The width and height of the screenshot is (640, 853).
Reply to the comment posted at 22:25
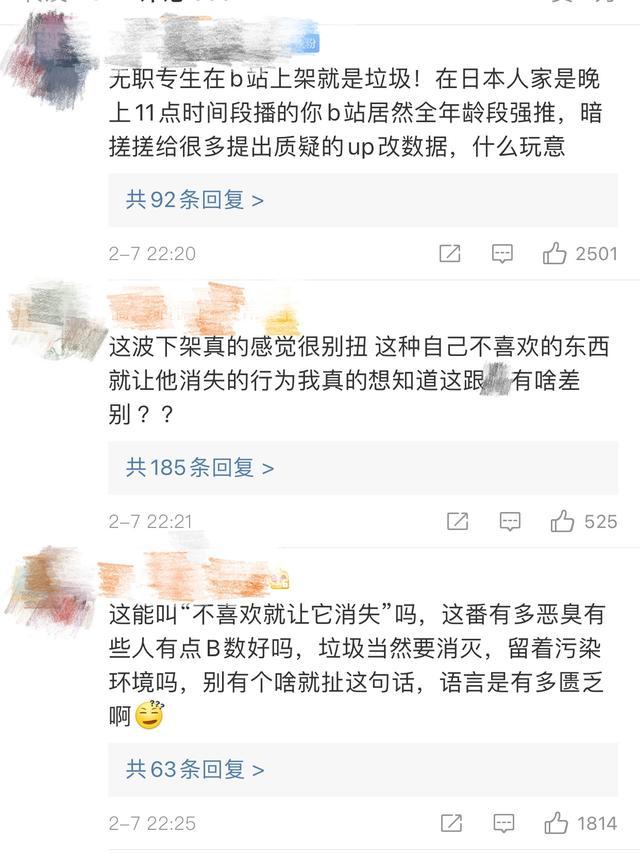(503, 824)
